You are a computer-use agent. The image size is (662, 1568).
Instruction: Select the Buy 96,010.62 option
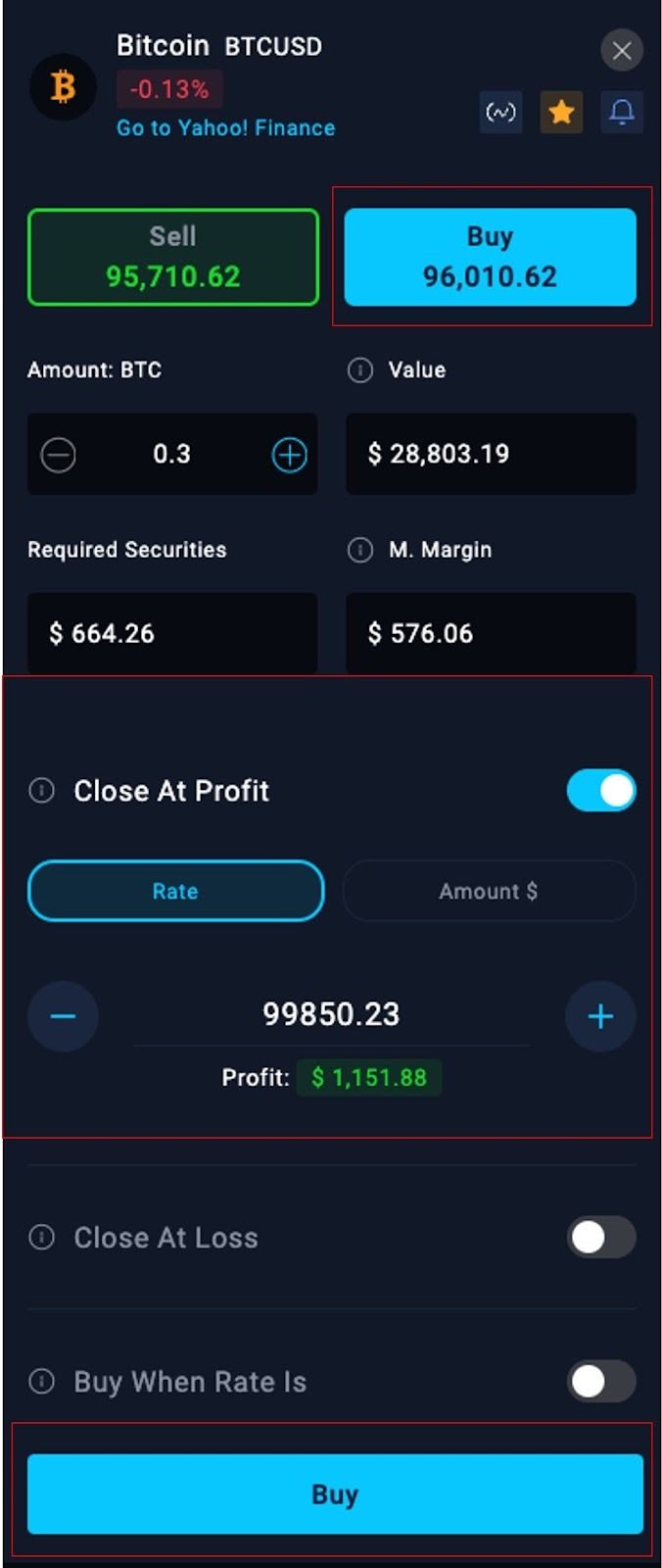pos(490,257)
